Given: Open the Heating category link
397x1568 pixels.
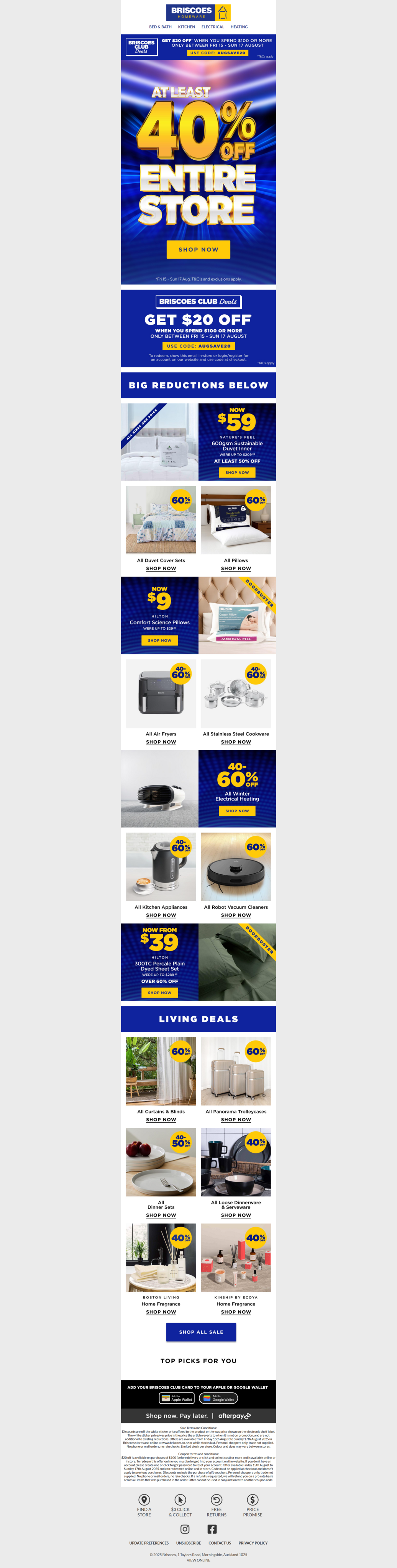Looking at the screenshot, I should pyautogui.click(x=239, y=27).
